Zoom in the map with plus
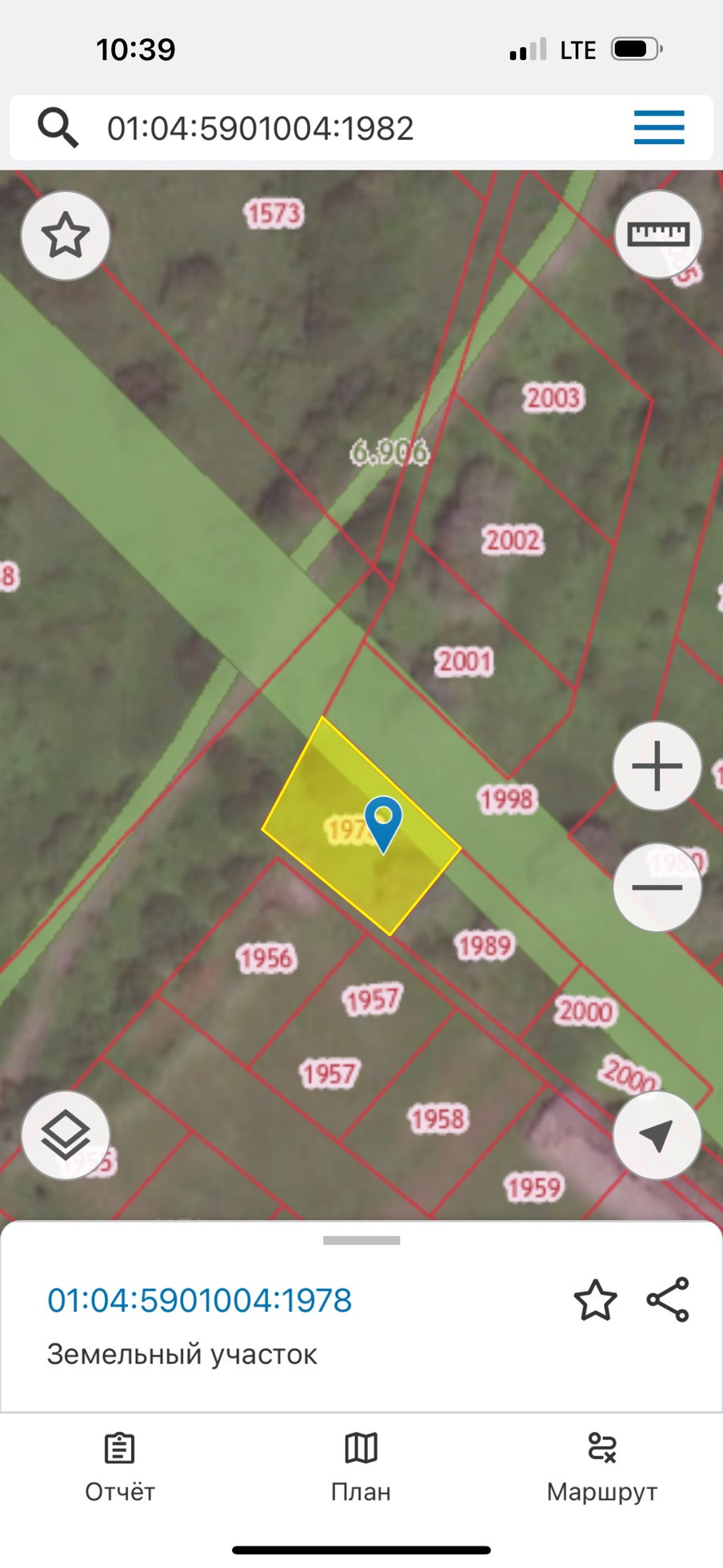The image size is (723, 1568). 657,766
